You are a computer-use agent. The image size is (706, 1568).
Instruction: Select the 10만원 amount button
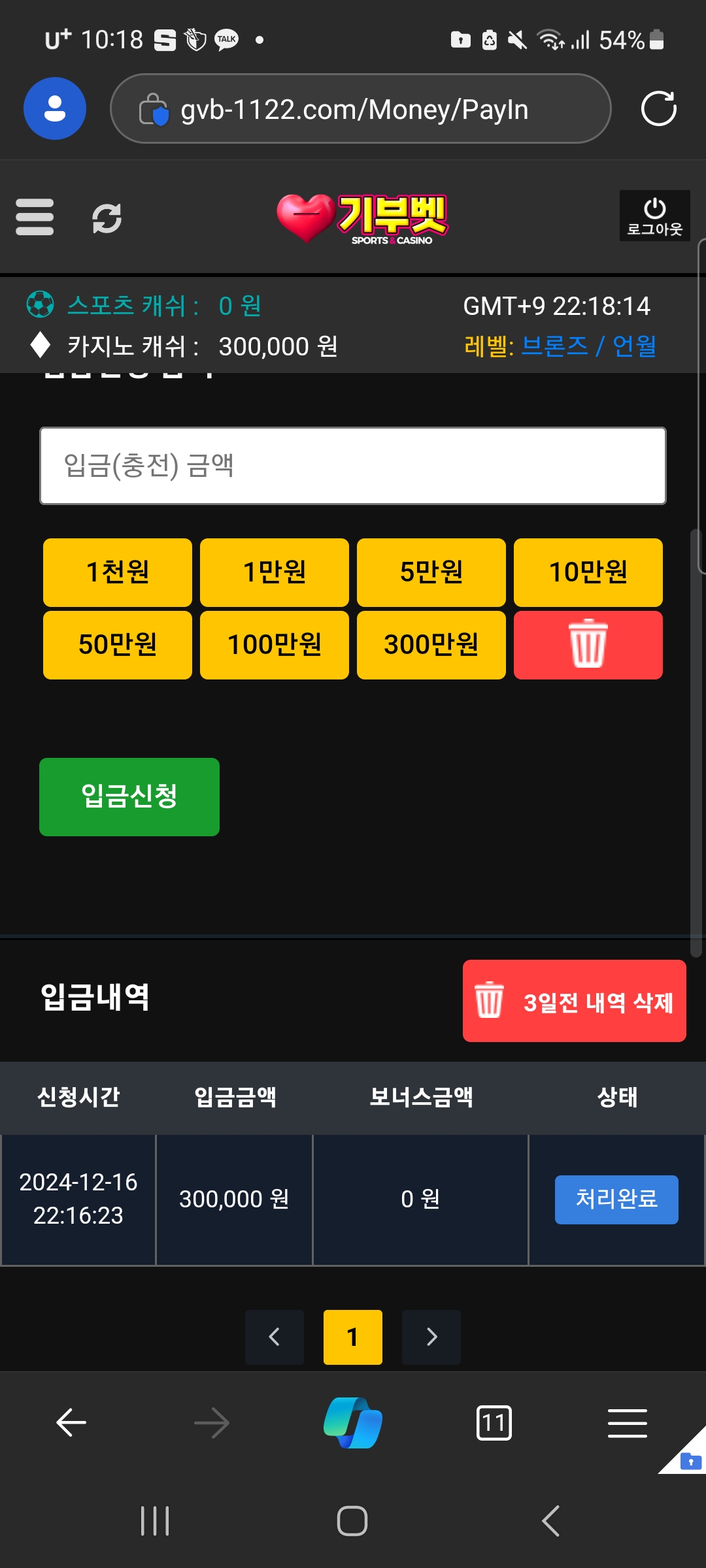click(588, 572)
